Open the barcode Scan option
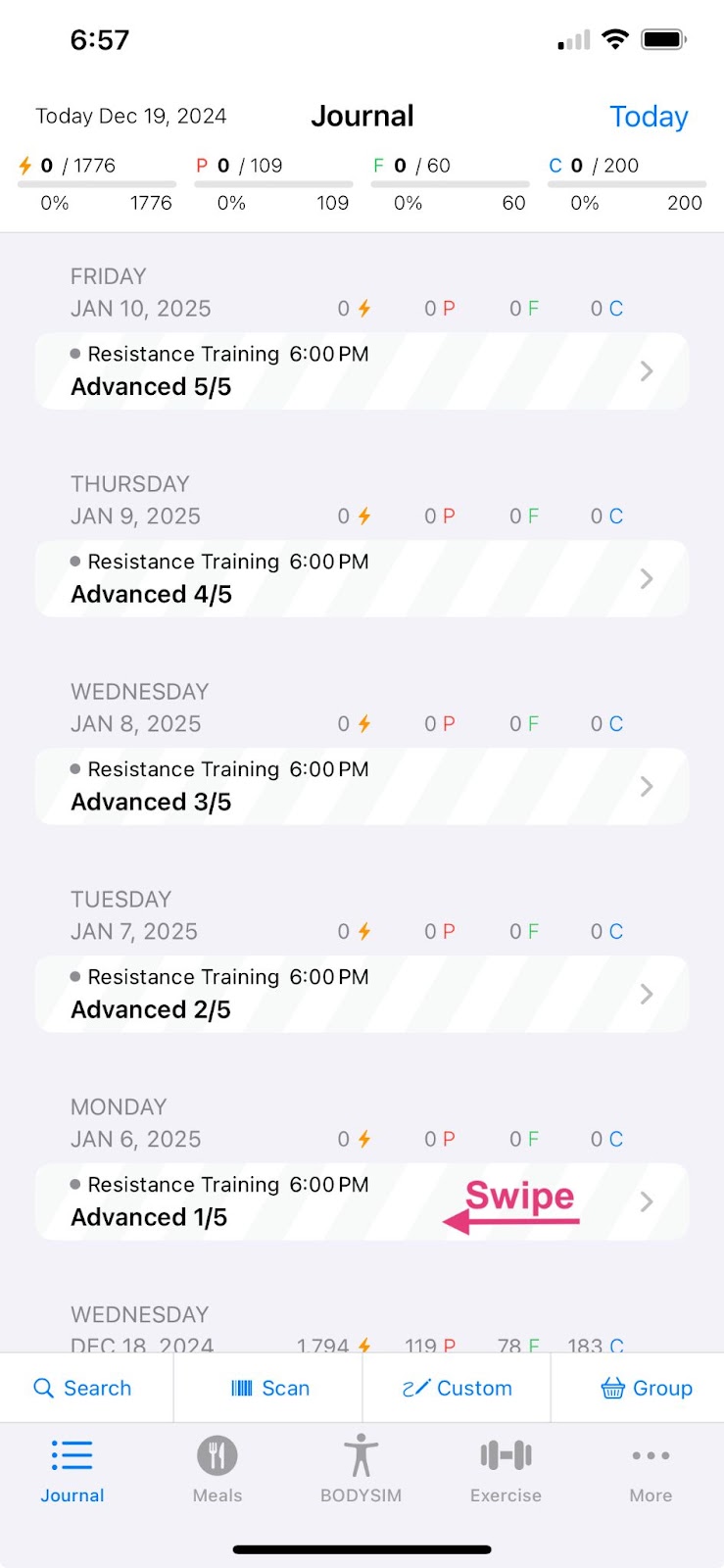724x1568 pixels. click(x=269, y=1388)
